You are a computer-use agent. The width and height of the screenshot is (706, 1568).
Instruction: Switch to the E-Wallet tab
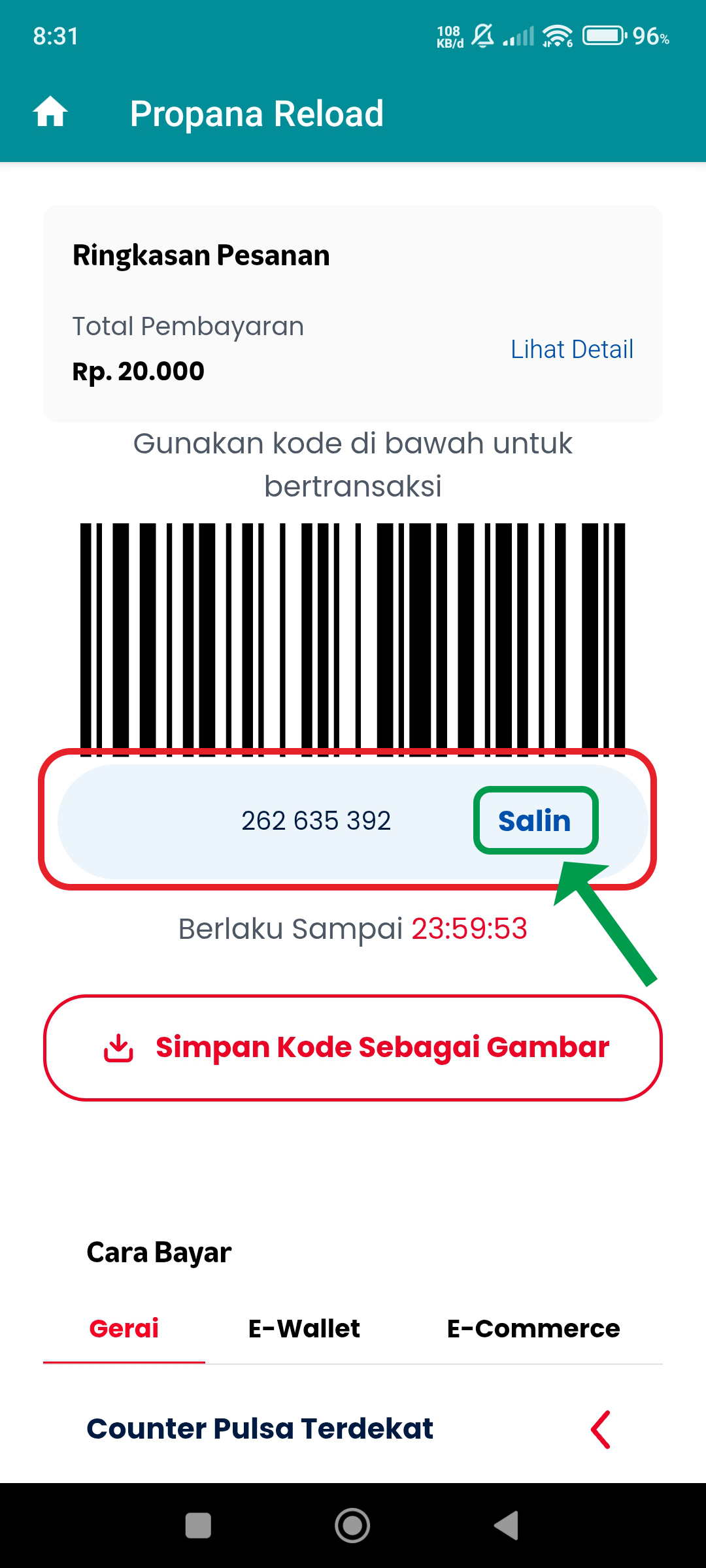pyautogui.click(x=304, y=1328)
